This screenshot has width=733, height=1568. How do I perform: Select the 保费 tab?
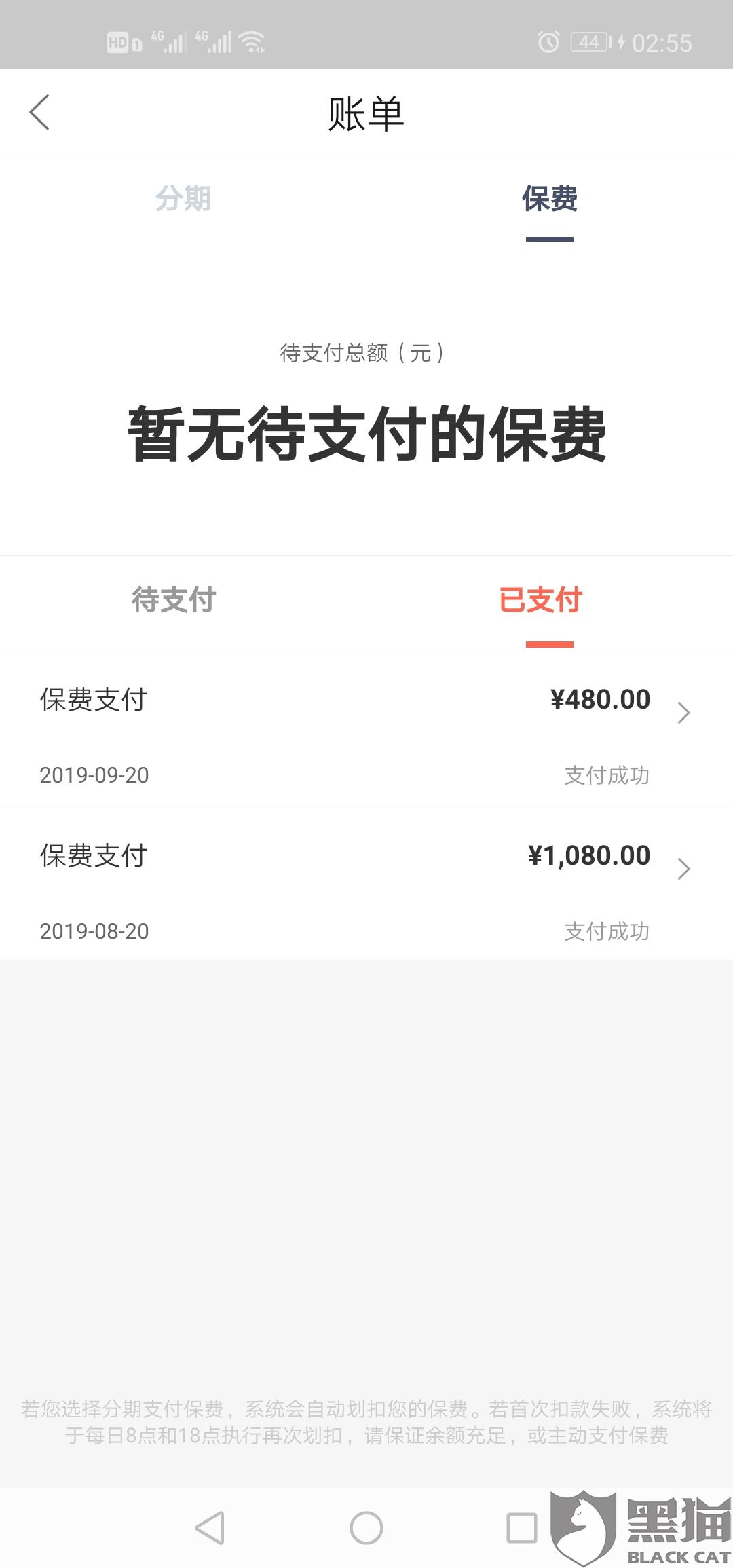[x=550, y=199]
